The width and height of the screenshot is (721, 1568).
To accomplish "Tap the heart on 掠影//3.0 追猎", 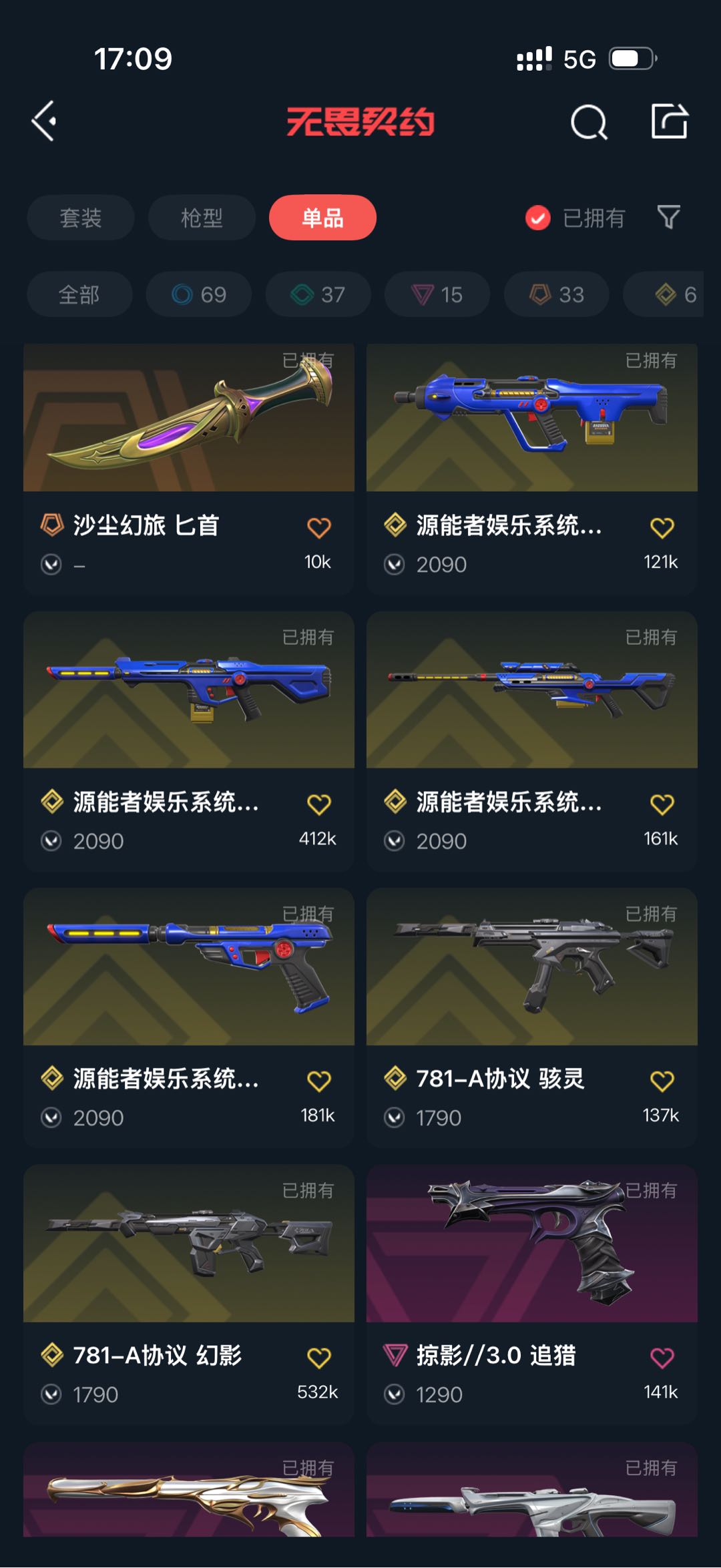I will click(662, 1357).
